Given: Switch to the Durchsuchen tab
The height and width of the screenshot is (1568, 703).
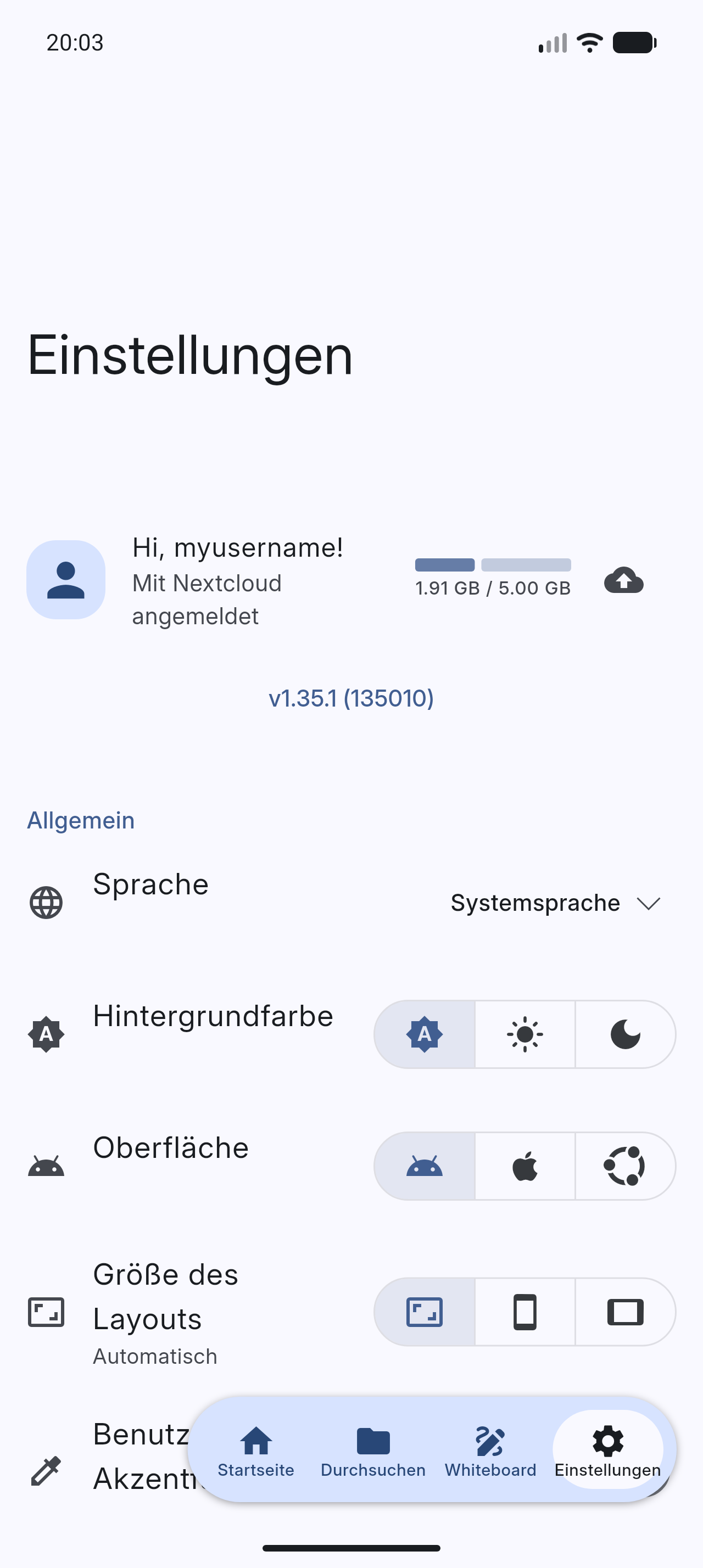Looking at the screenshot, I should tap(373, 1451).
